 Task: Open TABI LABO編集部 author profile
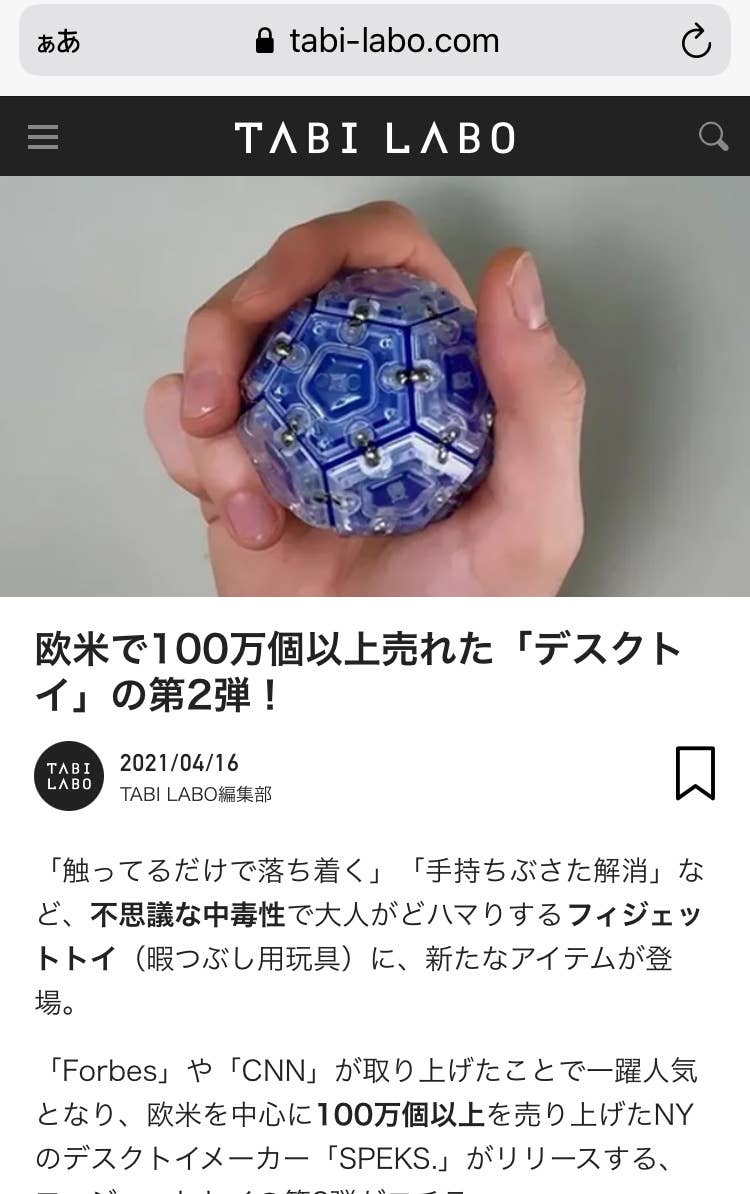196,794
